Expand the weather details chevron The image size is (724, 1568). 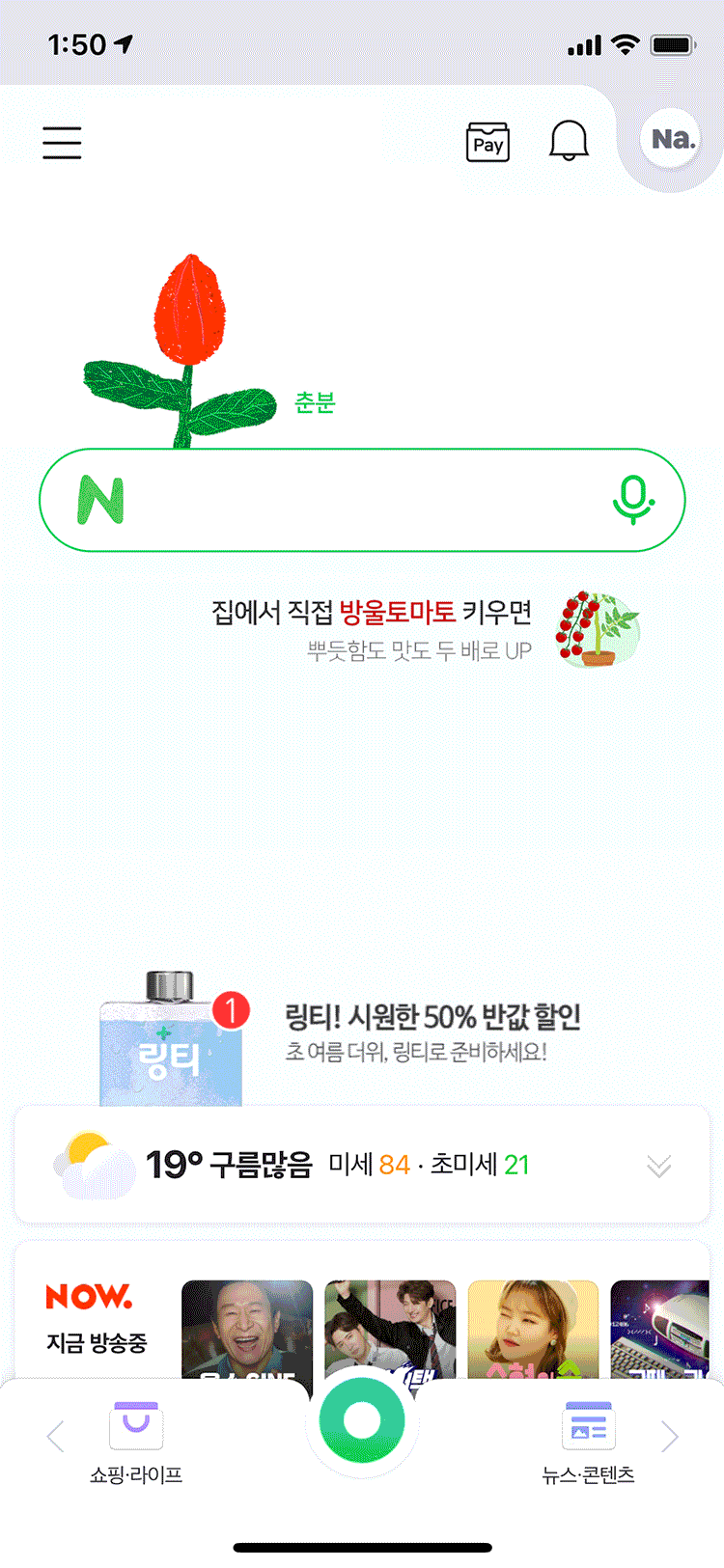pos(658,1166)
